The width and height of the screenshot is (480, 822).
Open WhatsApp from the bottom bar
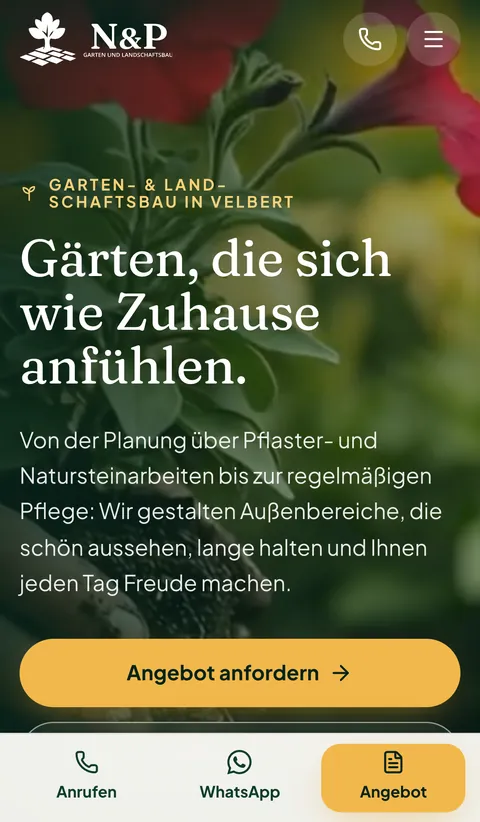point(239,777)
